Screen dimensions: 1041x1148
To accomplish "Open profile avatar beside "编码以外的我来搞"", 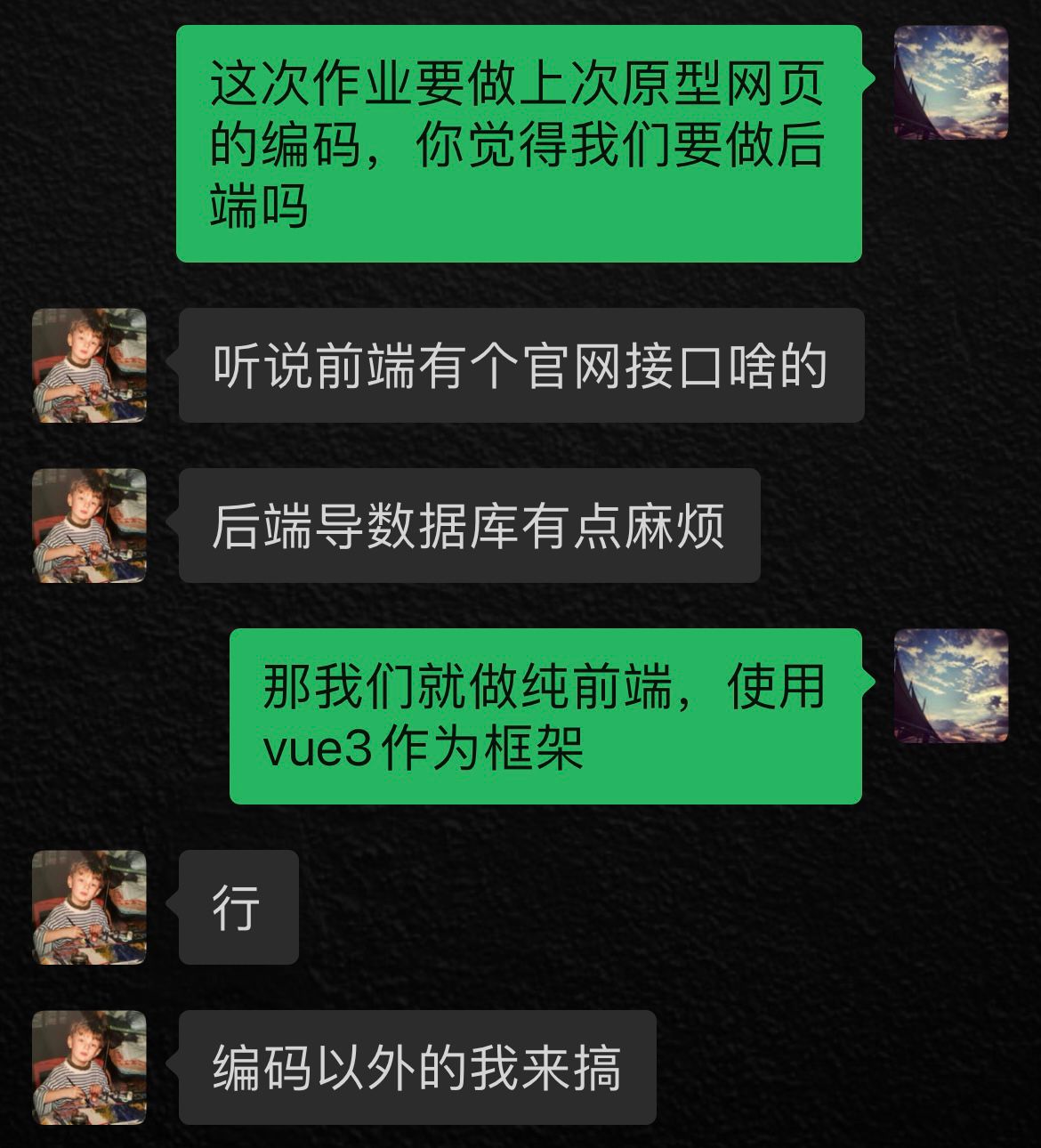I will coord(89,1067).
